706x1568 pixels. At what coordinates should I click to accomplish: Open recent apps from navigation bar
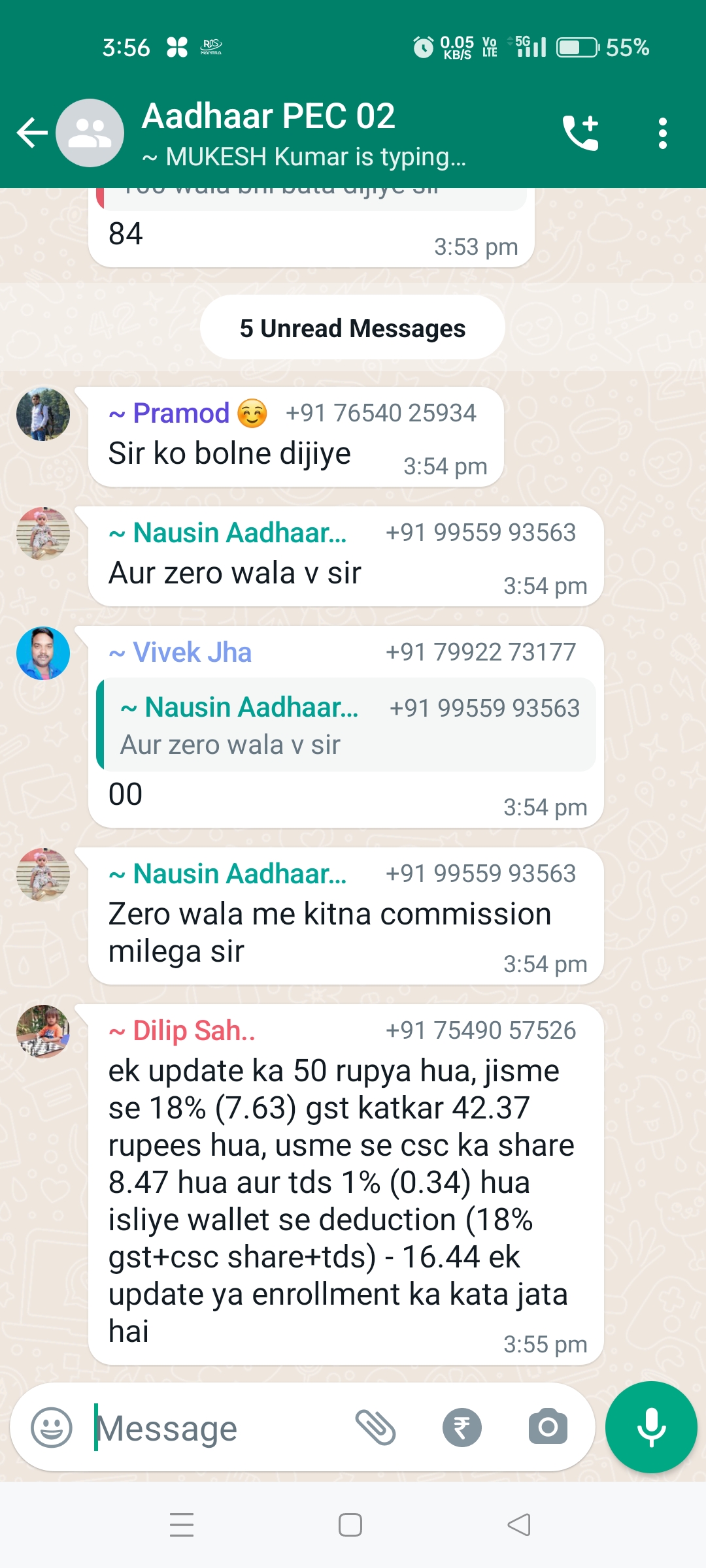point(182,1525)
